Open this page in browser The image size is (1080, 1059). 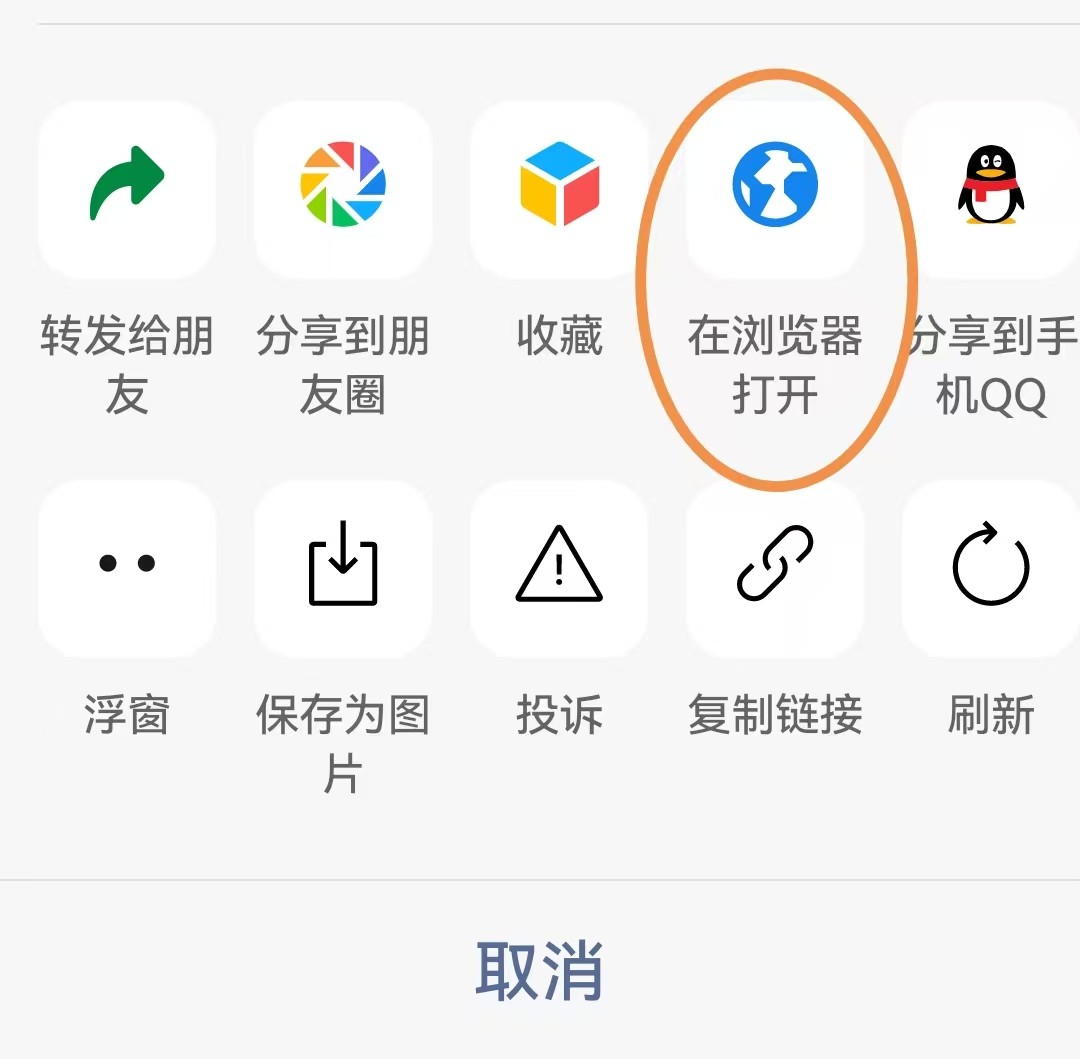point(775,187)
